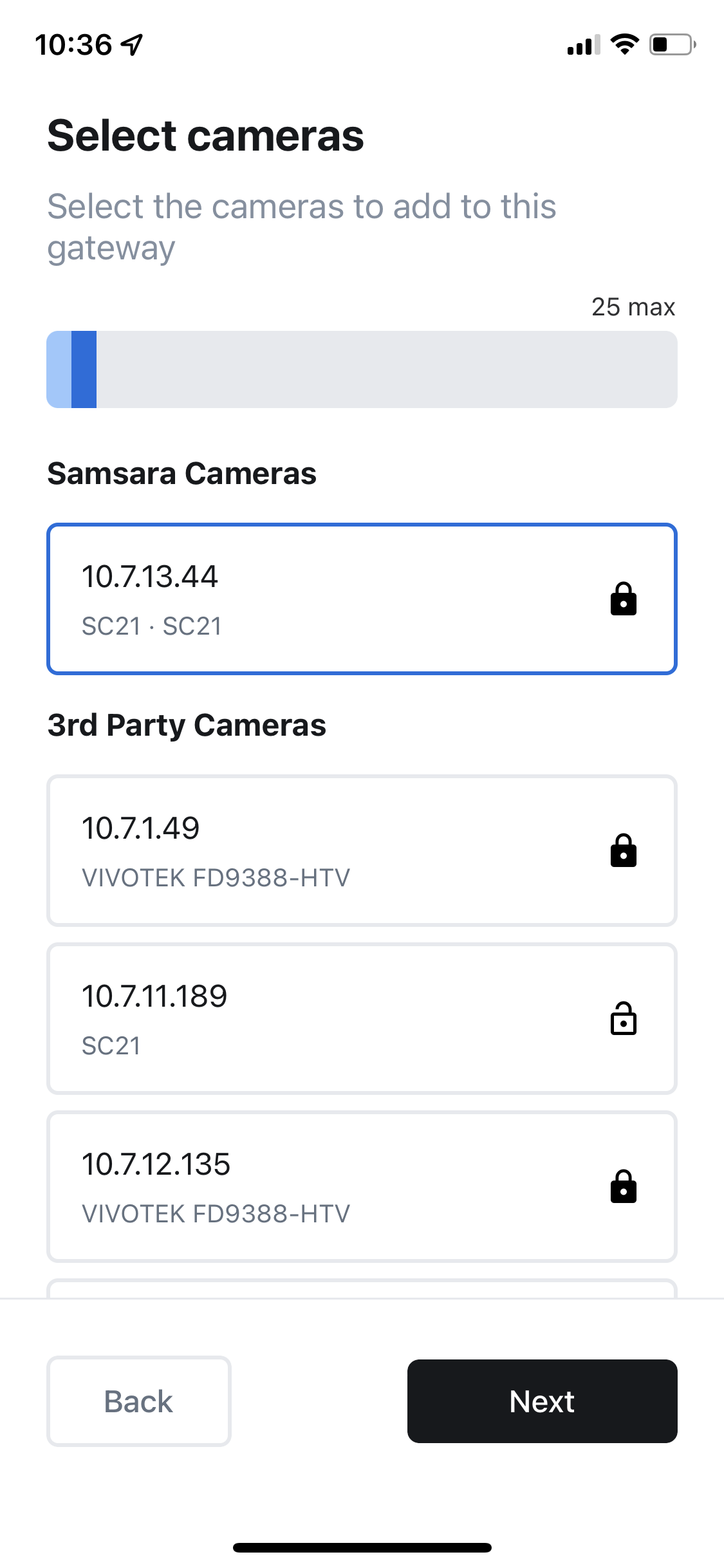Tap the 25 max label

[x=633, y=307]
